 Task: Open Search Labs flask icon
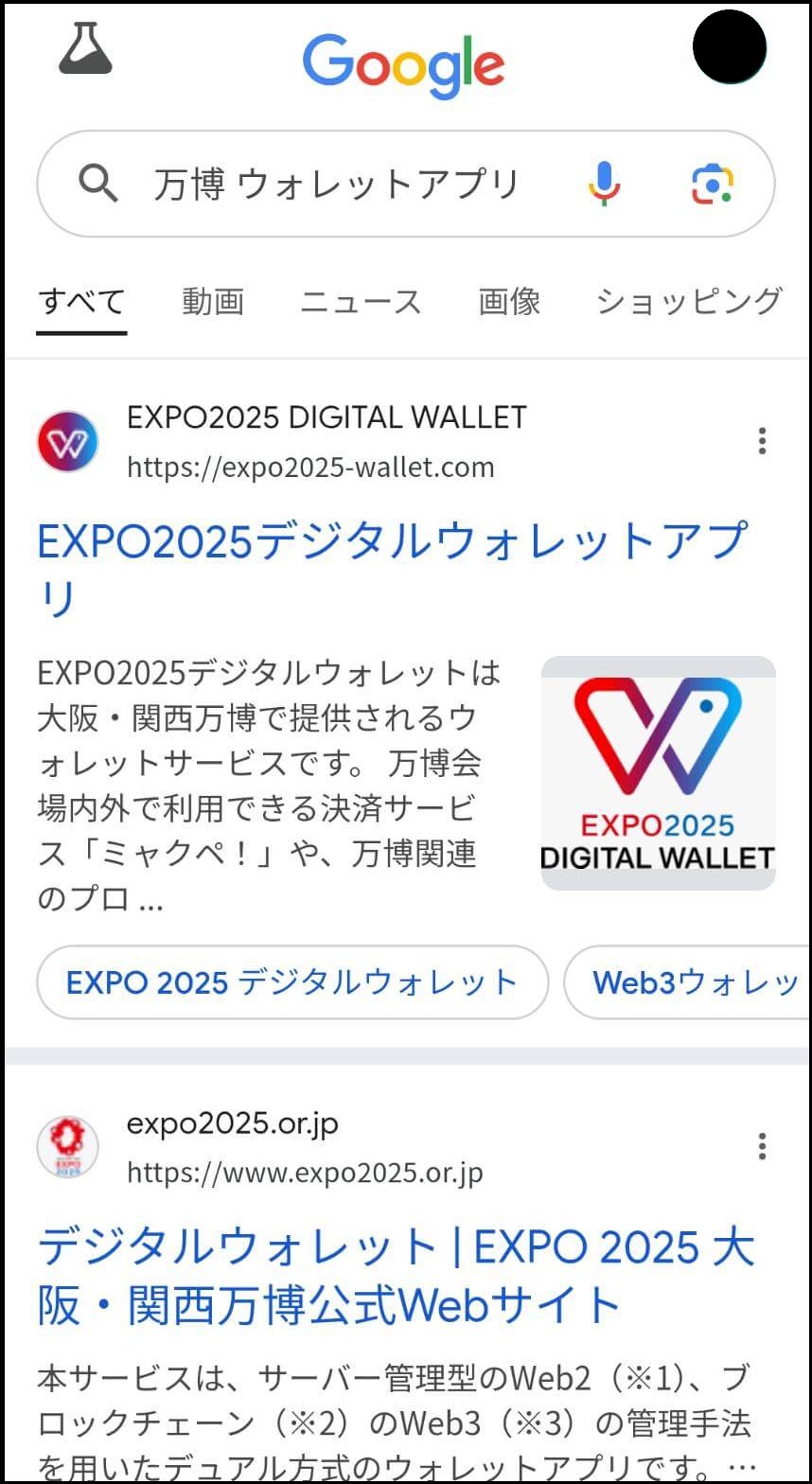pos(85,49)
